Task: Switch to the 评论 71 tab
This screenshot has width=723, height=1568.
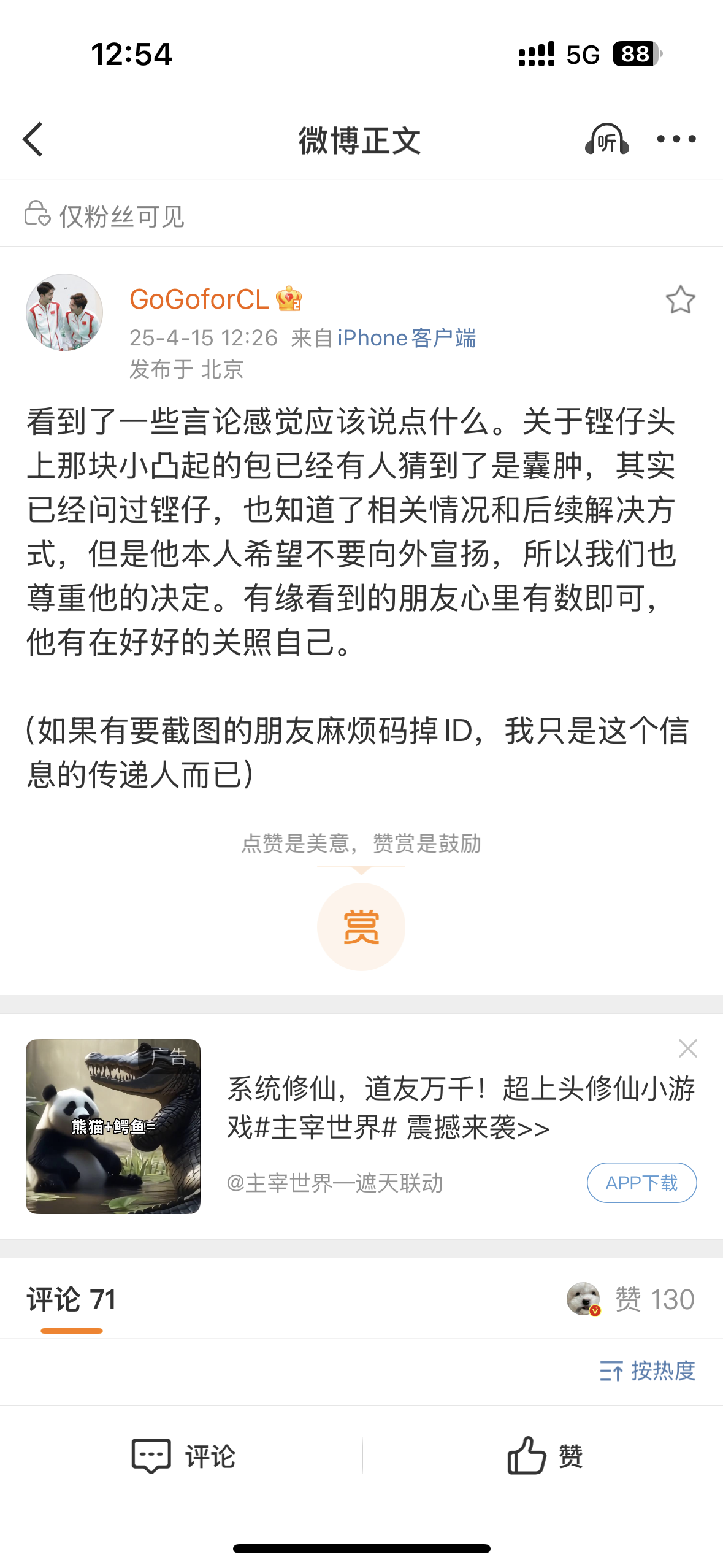Action: click(71, 1299)
